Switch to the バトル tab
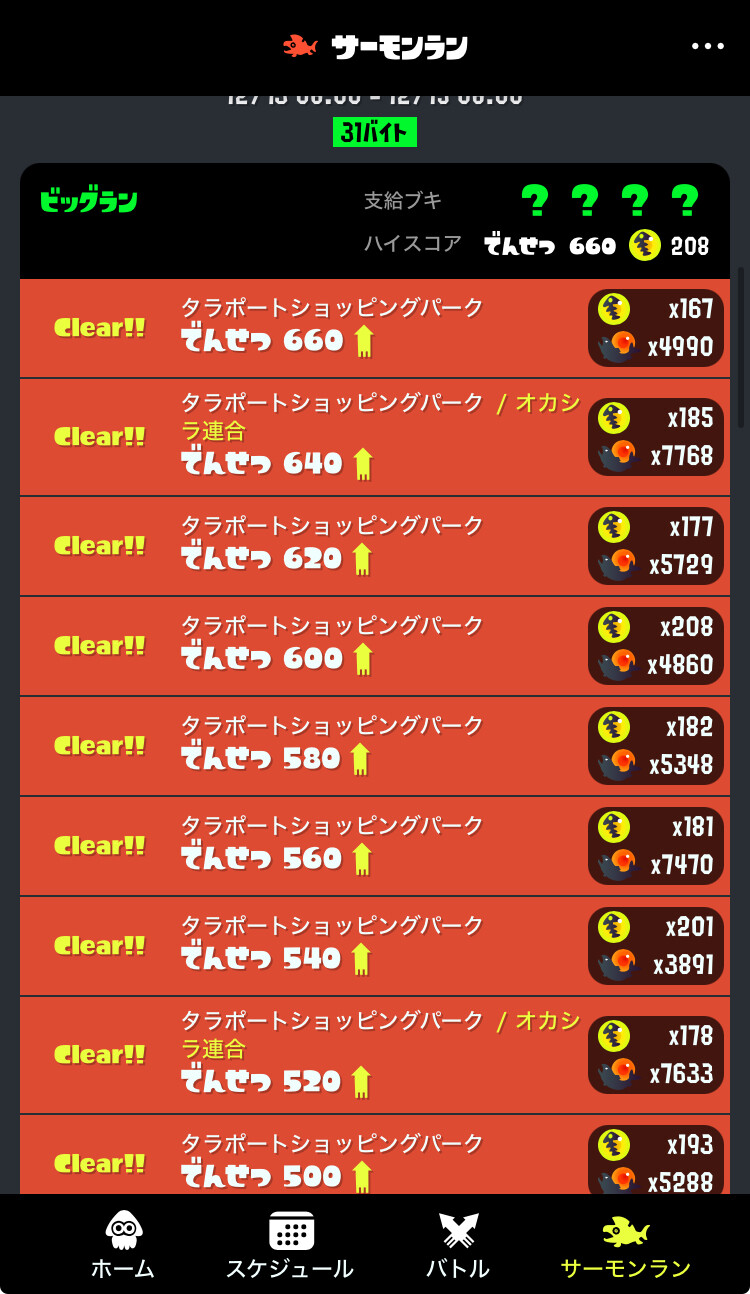Viewport: 750px width, 1294px height. 458,1244
